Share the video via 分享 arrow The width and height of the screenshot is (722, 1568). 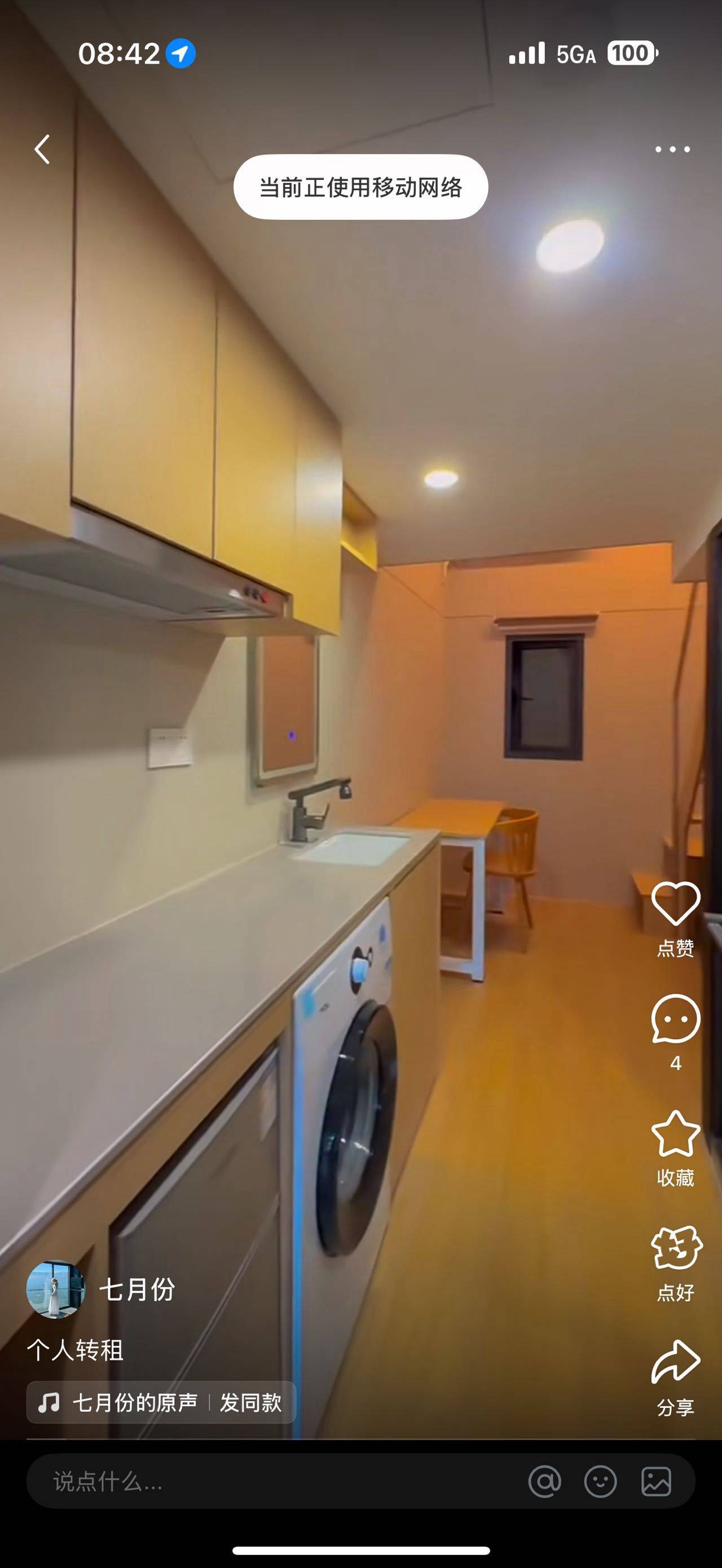click(676, 1362)
